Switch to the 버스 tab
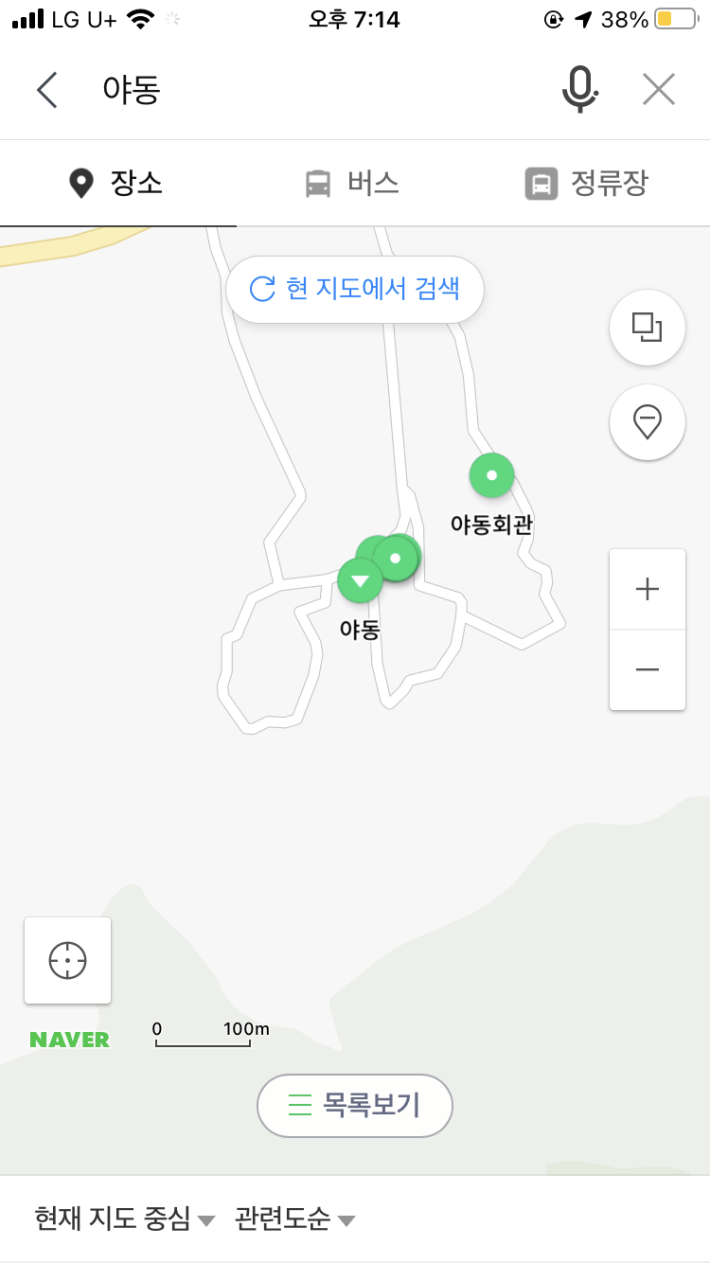The height and width of the screenshot is (1263, 710). click(x=353, y=184)
